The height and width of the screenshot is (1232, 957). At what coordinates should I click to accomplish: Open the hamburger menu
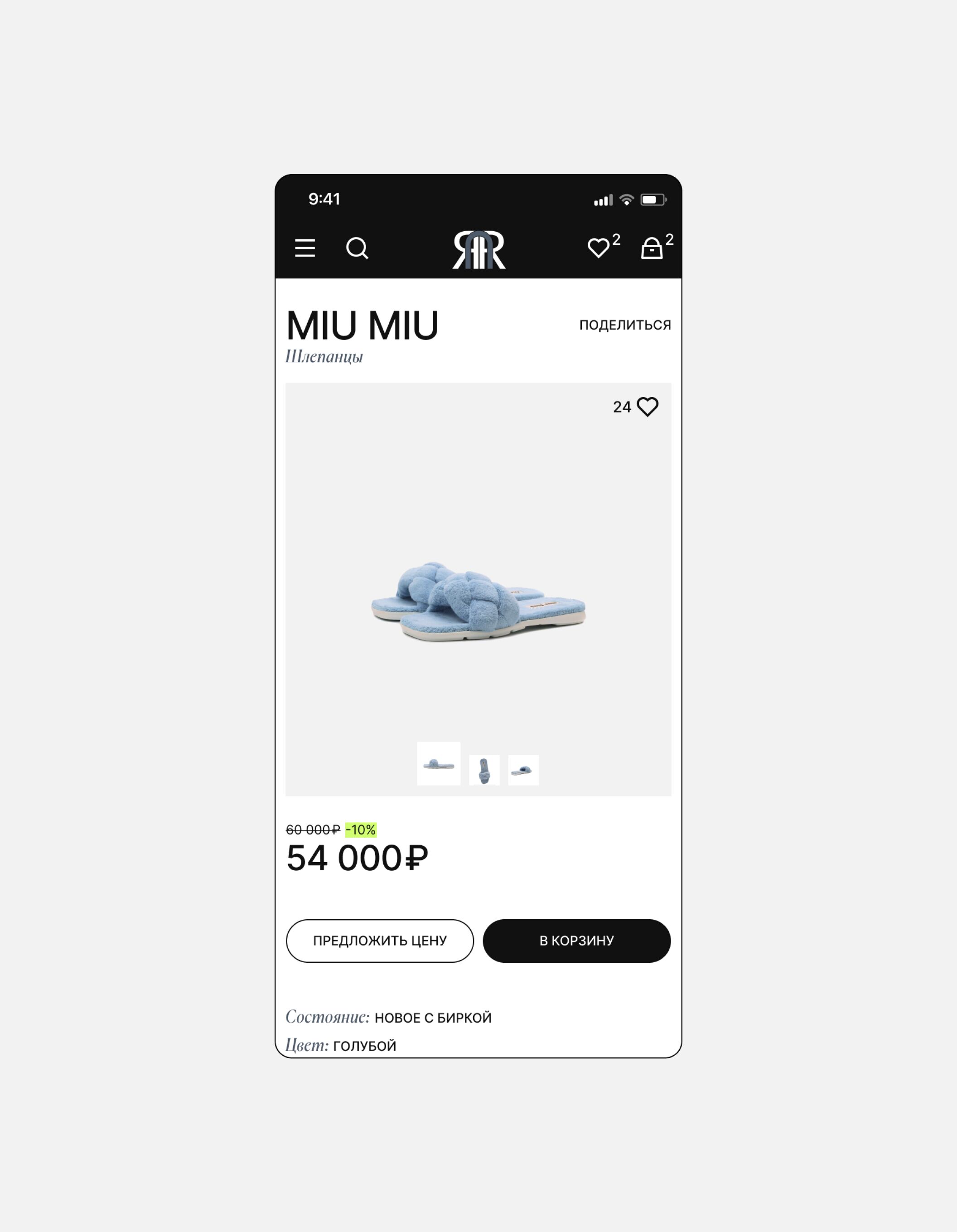[x=304, y=247]
